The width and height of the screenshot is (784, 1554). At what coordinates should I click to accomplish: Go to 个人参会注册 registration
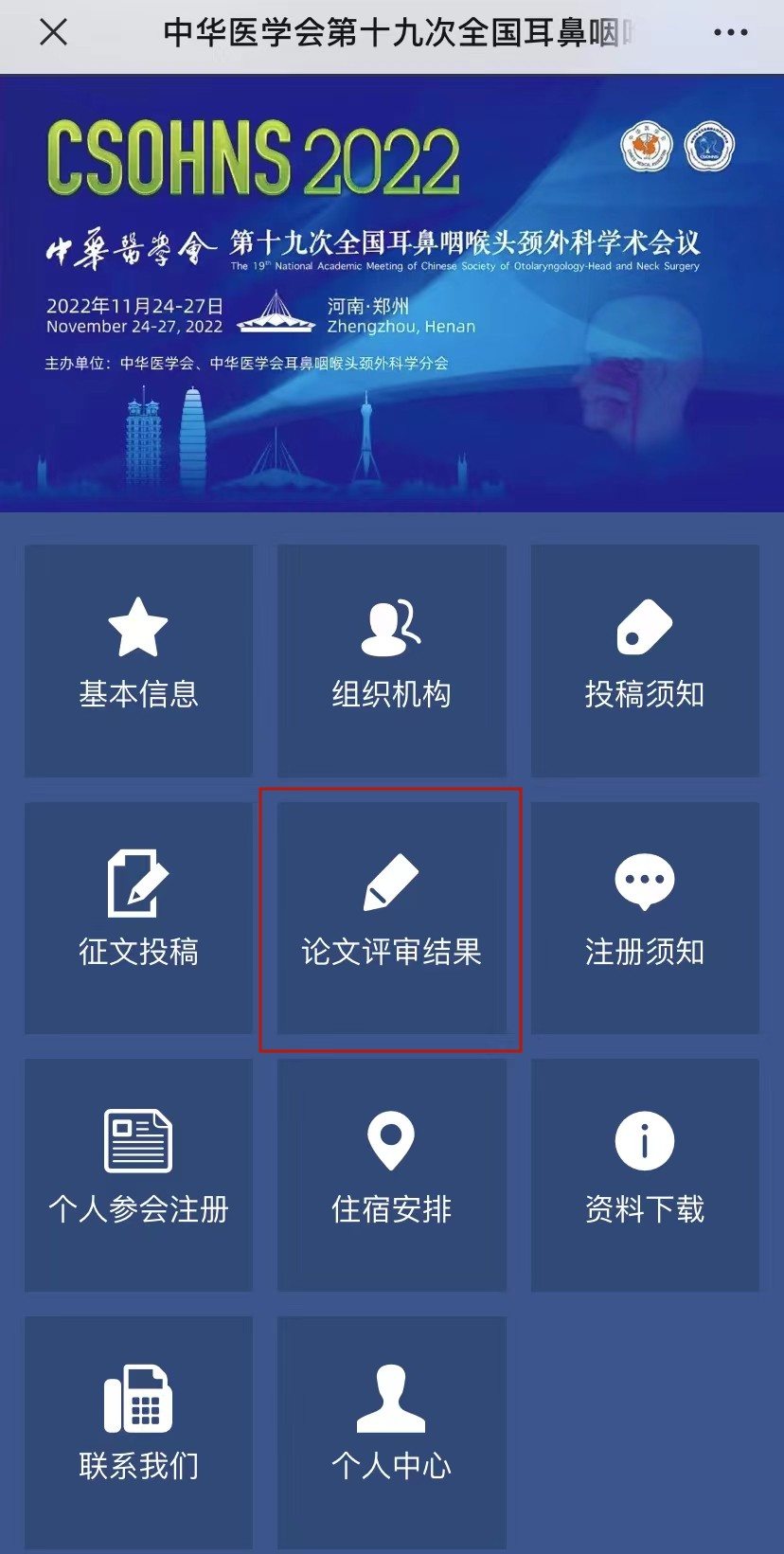point(138,1174)
